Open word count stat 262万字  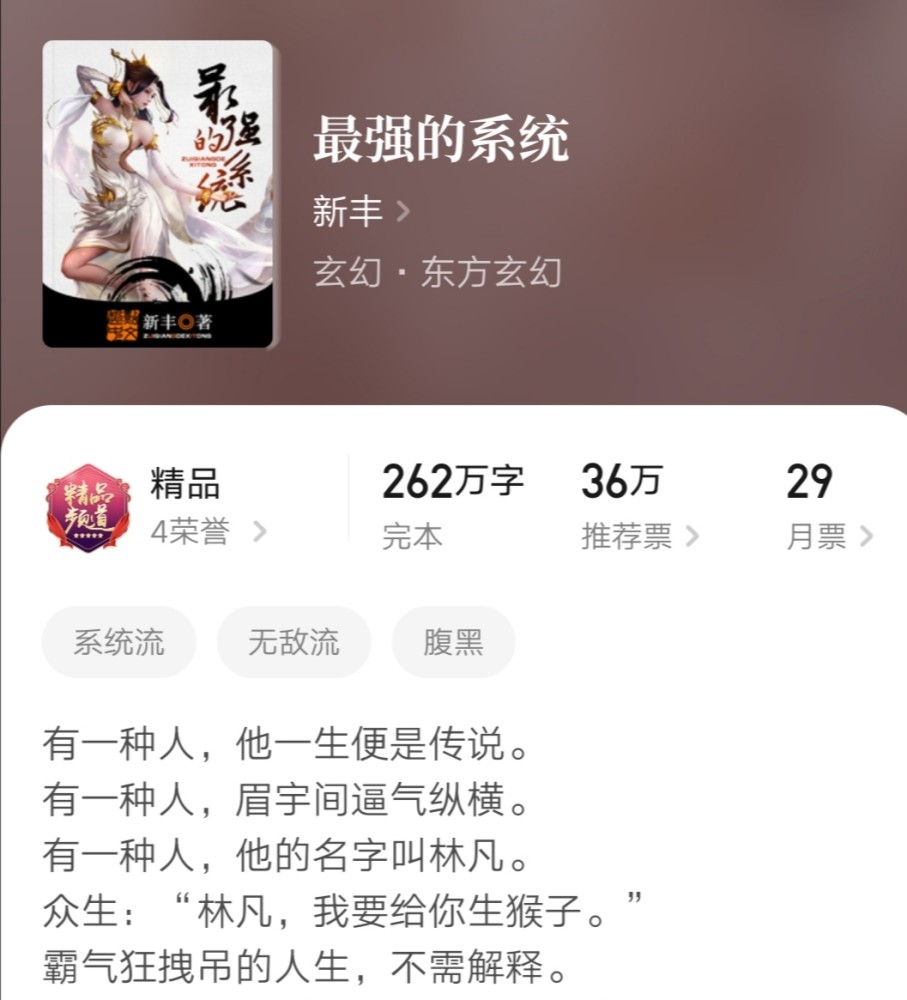click(x=454, y=480)
